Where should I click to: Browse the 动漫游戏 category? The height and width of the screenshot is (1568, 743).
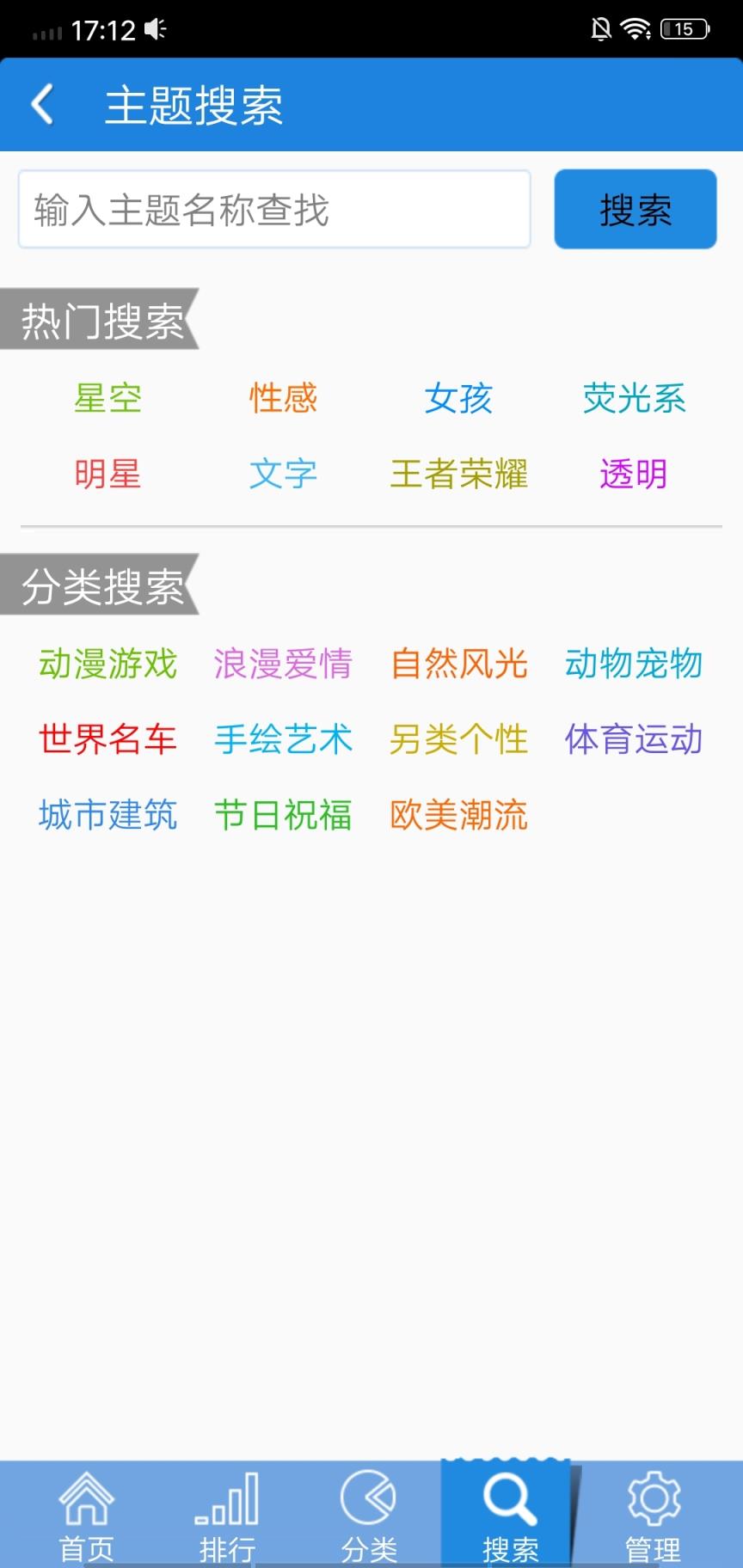[107, 664]
